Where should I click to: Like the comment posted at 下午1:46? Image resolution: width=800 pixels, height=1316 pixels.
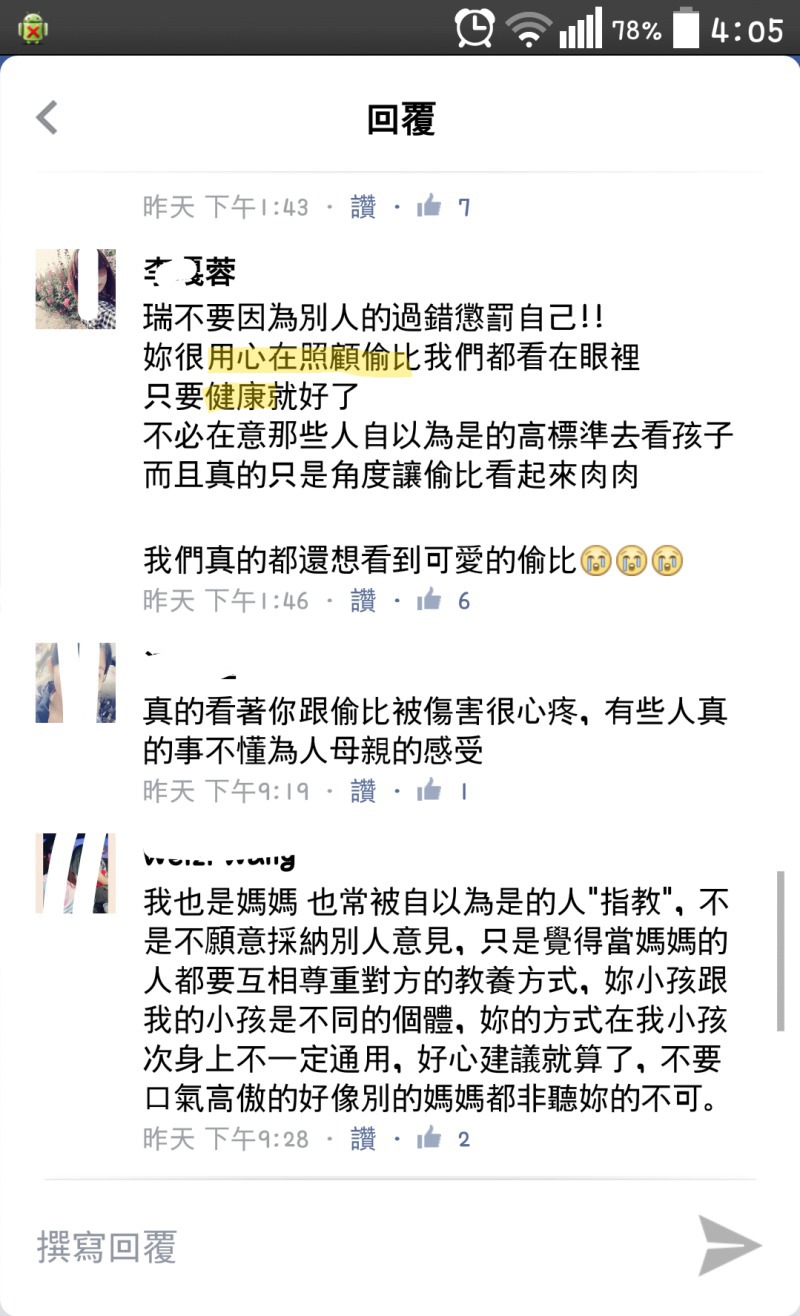(x=363, y=600)
